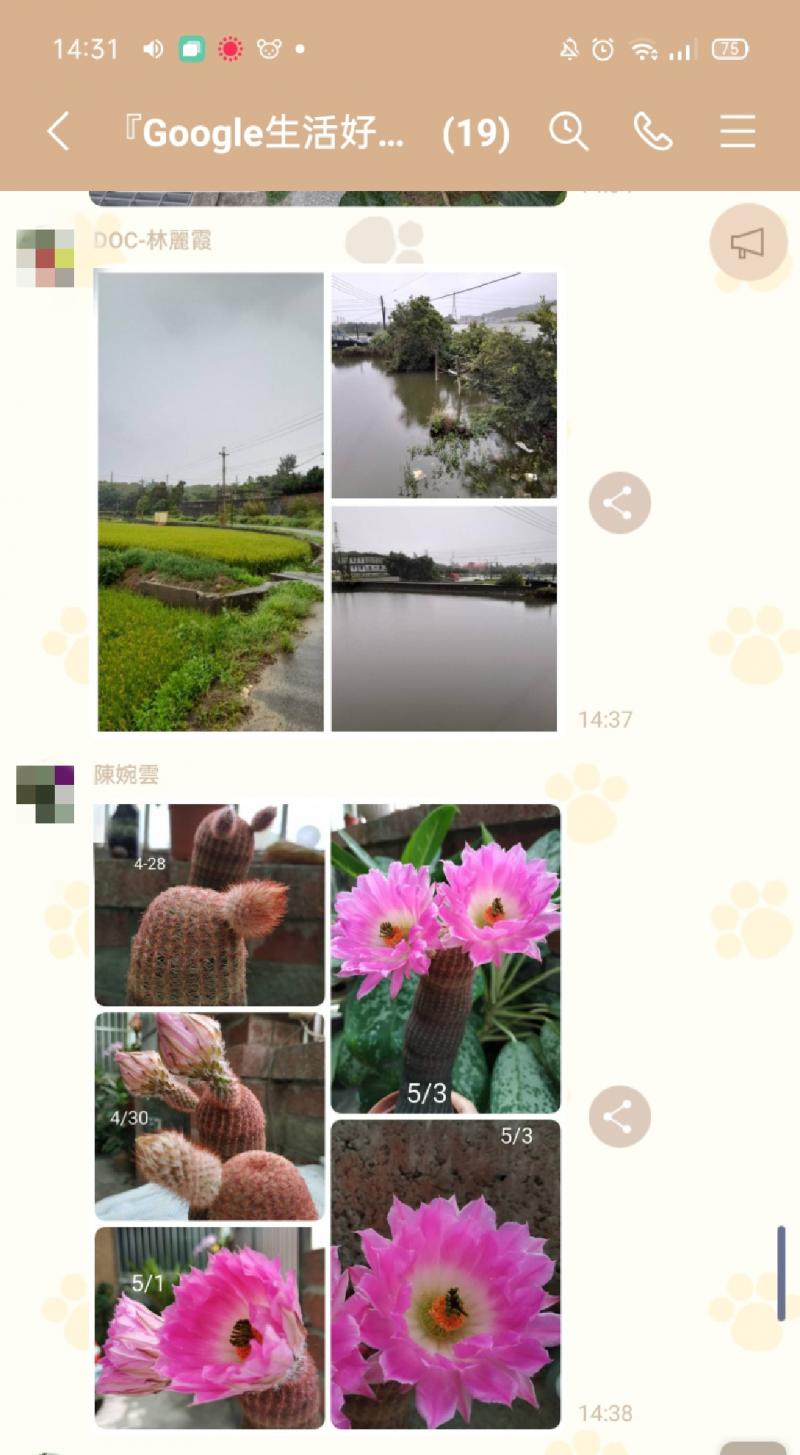This screenshot has width=800, height=1455.
Task: Open the cactus photo dated 4-28
Action: [x=210, y=905]
